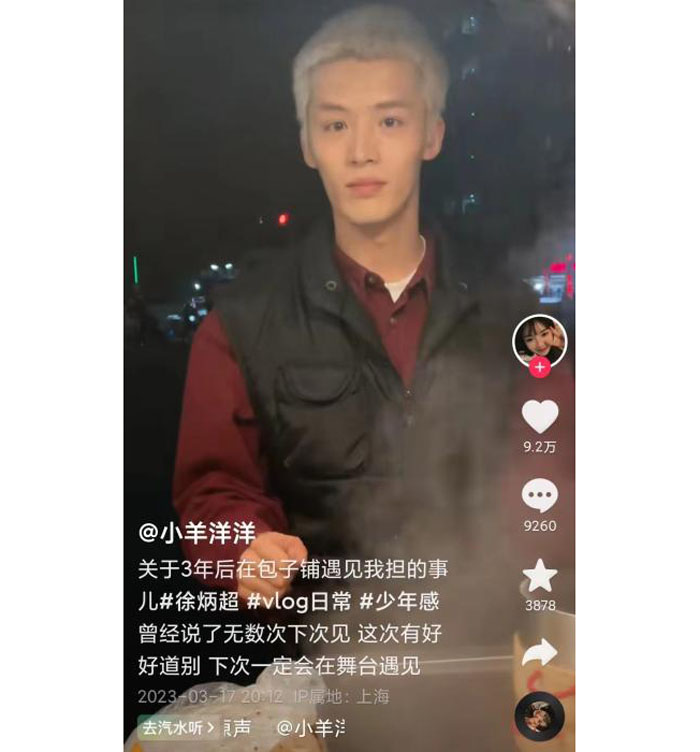Like this video with the heart icon
700x752 pixels.
coord(540,417)
